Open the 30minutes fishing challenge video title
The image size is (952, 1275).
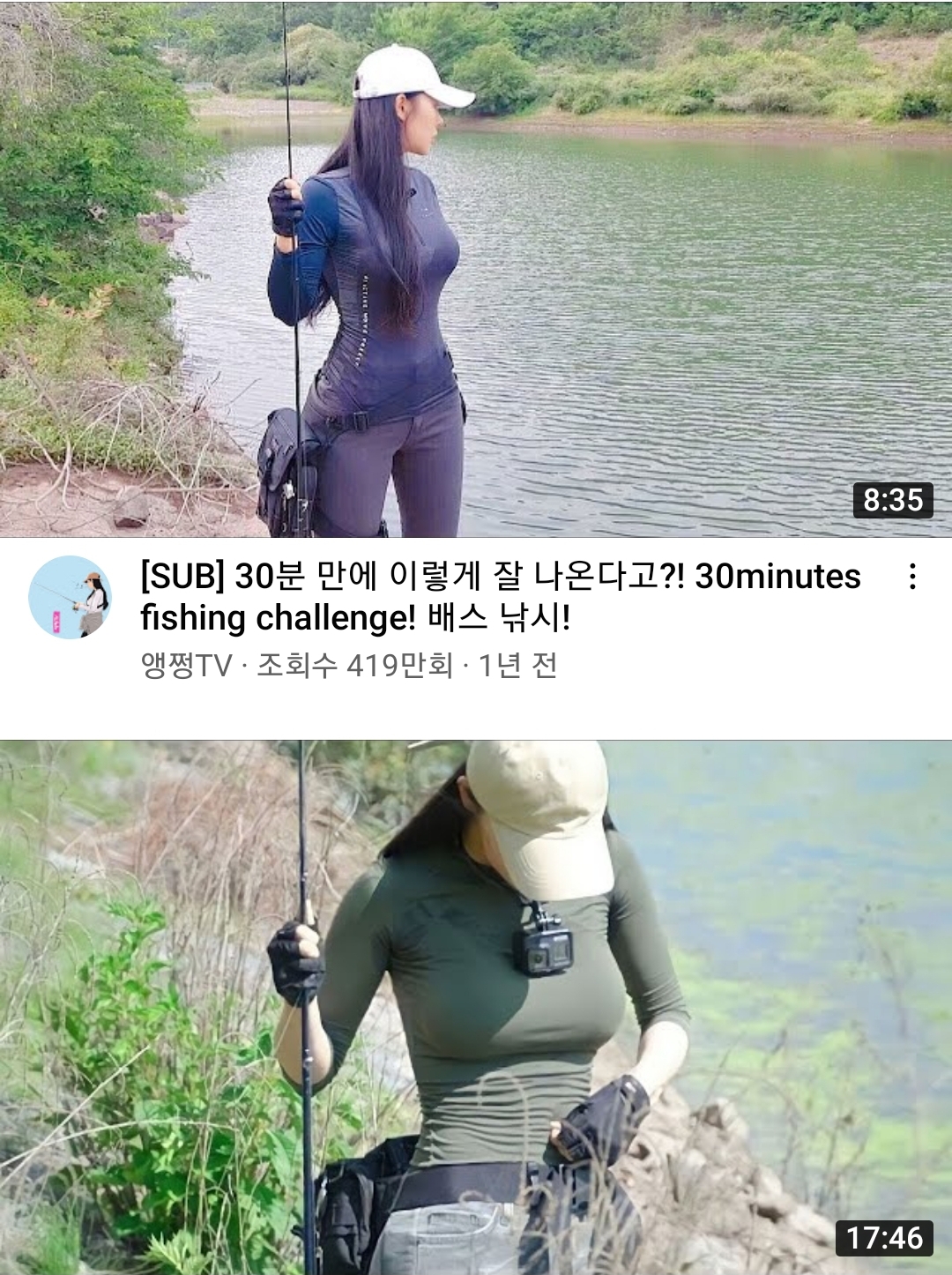tap(500, 597)
